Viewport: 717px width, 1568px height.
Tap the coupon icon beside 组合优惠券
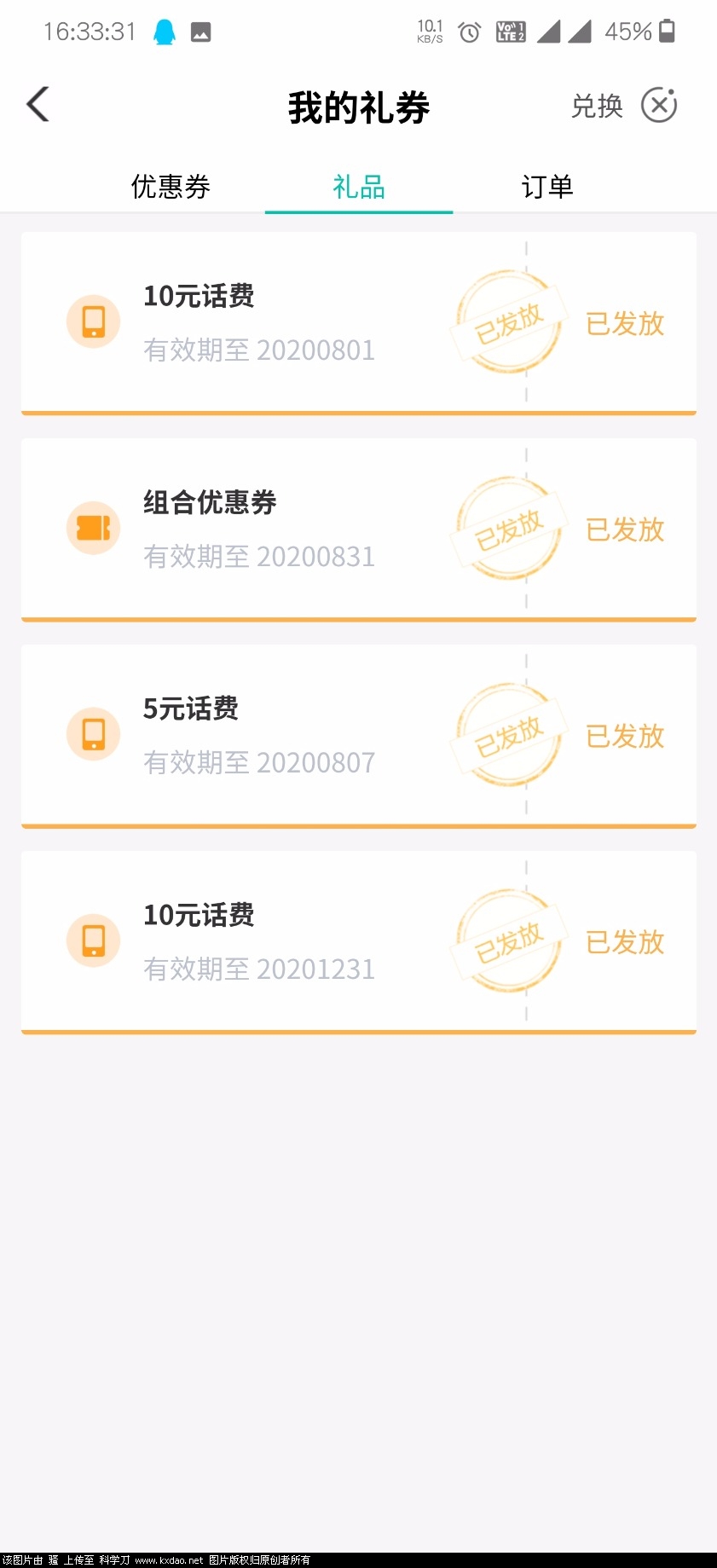[x=93, y=528]
